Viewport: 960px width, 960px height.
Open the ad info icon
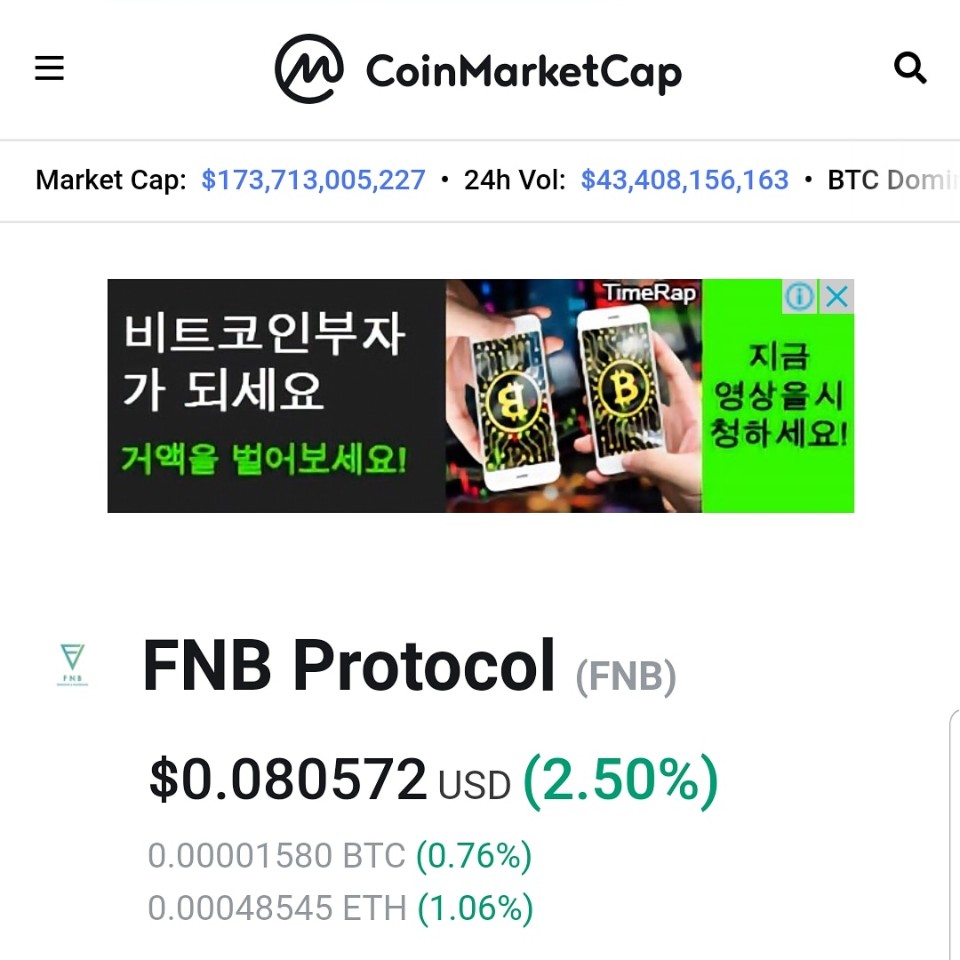pos(799,296)
